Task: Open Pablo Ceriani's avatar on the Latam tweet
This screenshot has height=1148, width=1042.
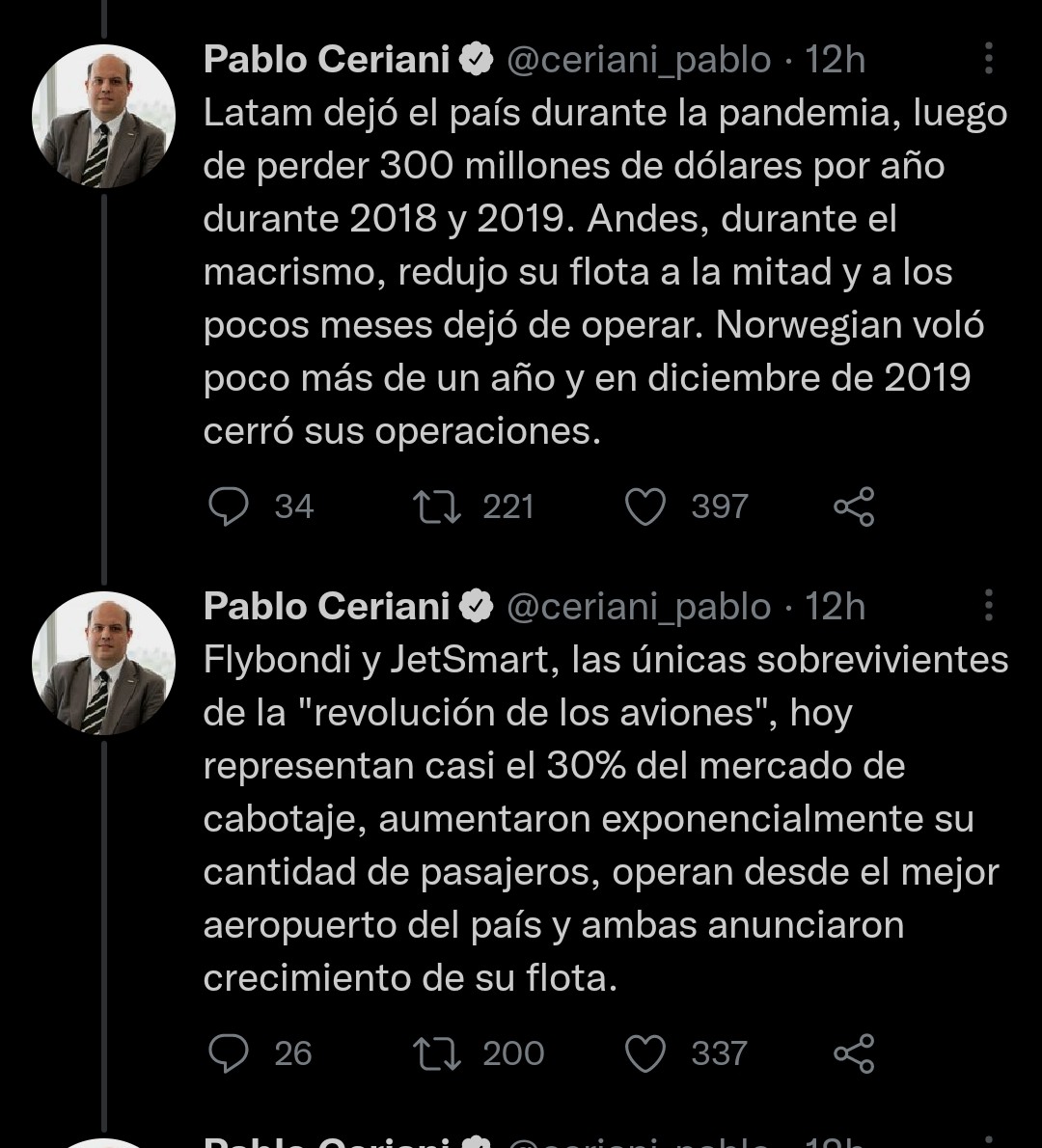Action: click(103, 117)
